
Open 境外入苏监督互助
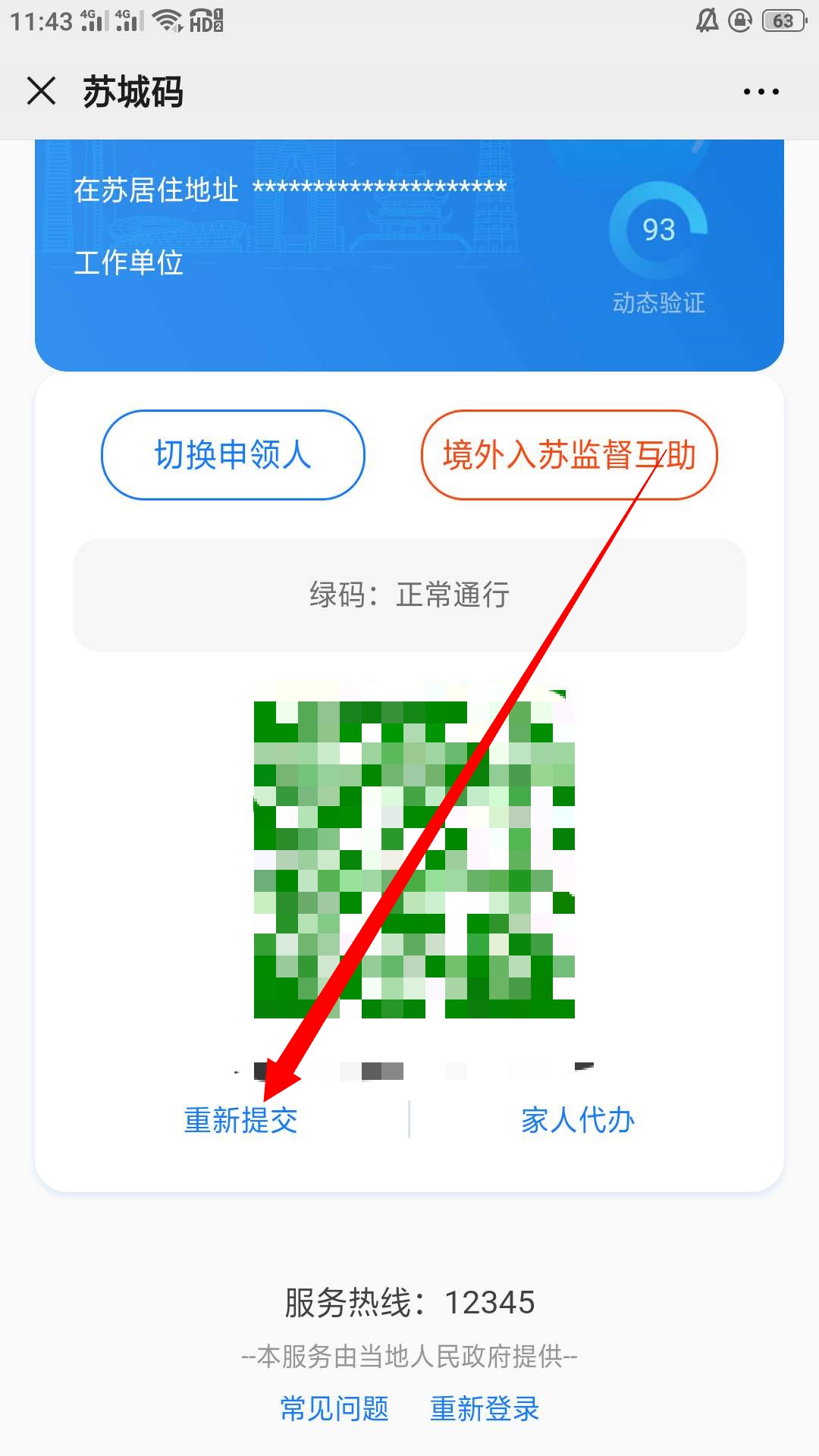coord(569,455)
